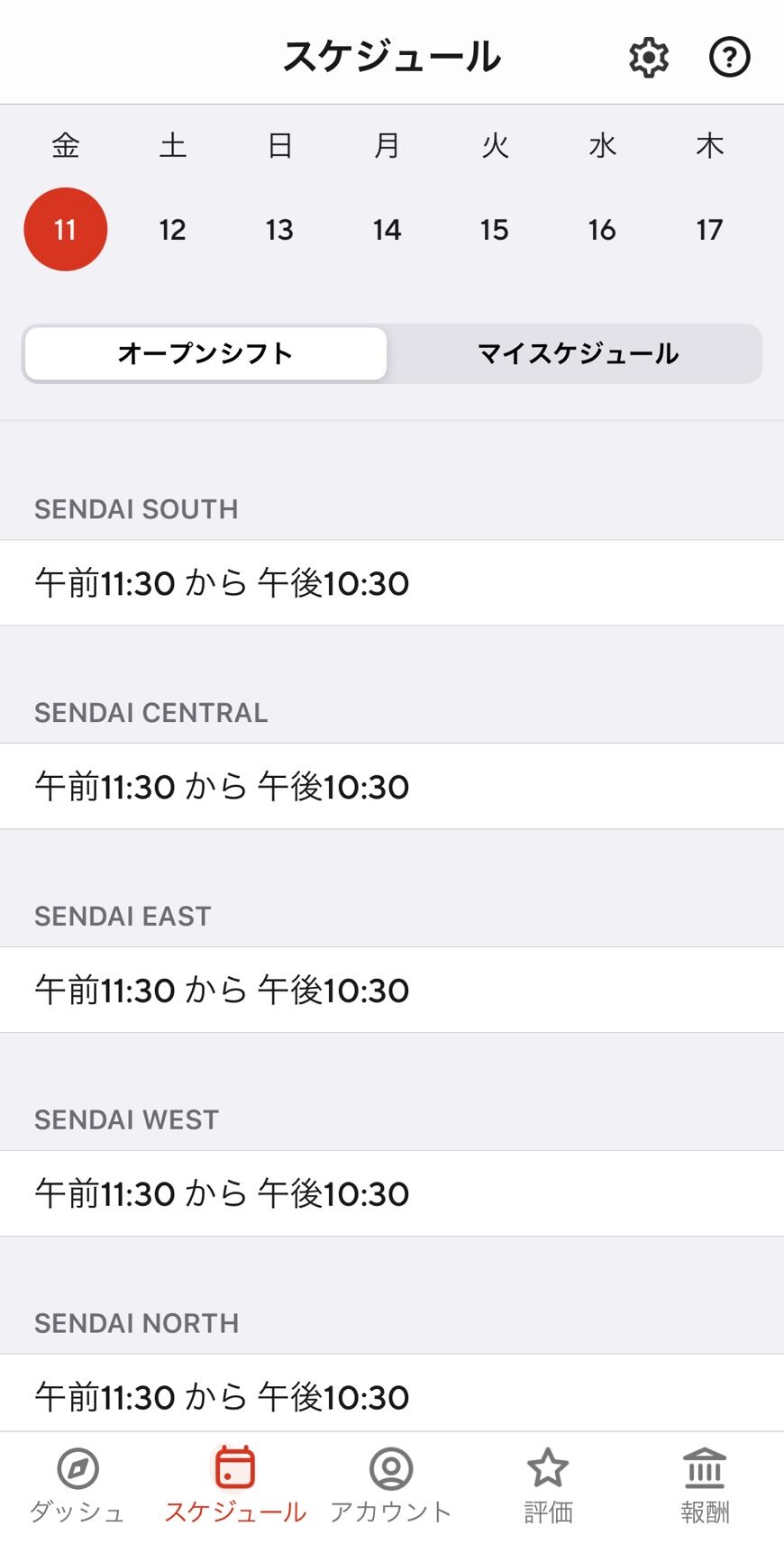
Task: Open the SENDAI SOUTH shift
Action: (x=391, y=583)
